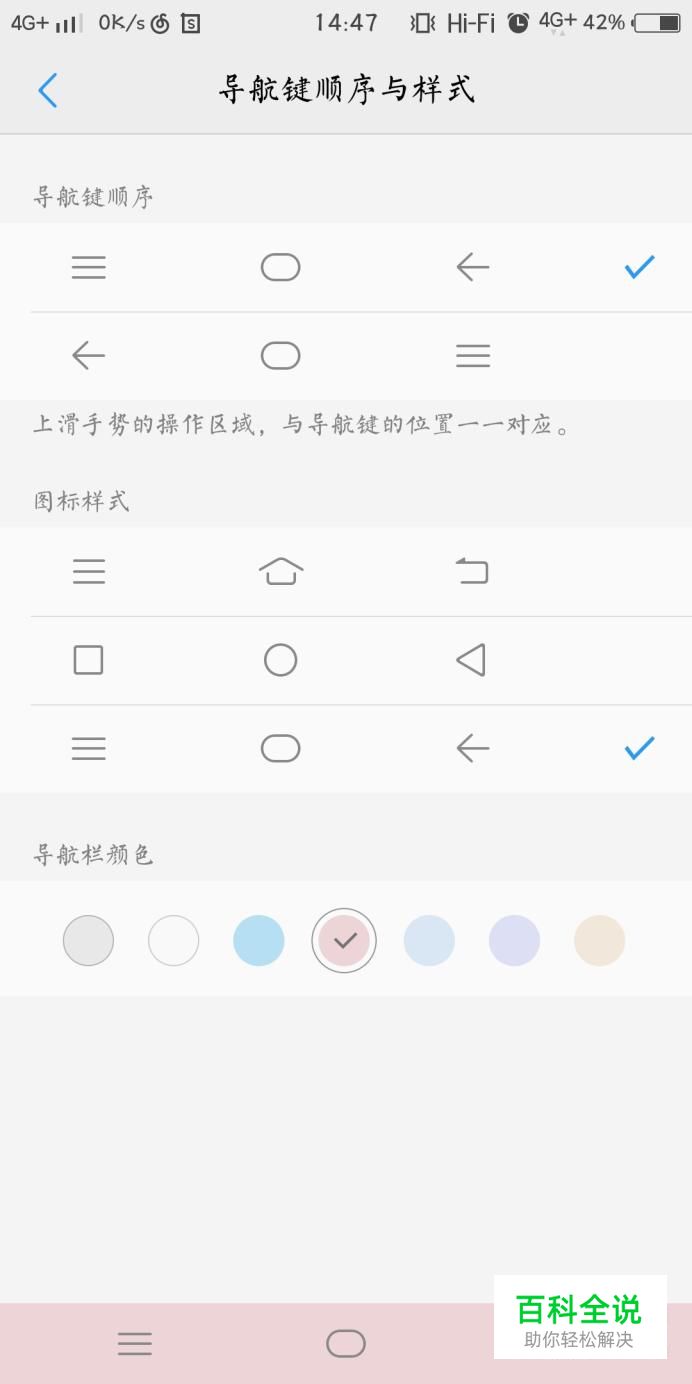Tap the system home key

(x=346, y=1343)
